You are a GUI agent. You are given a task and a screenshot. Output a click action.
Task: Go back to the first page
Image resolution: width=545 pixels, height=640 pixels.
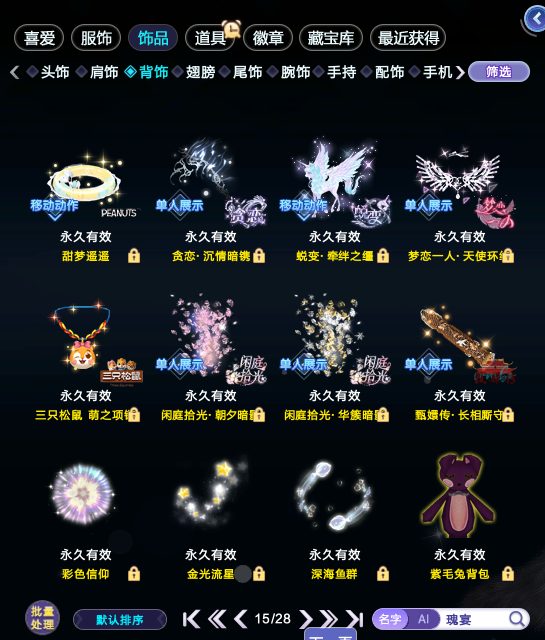pyautogui.click(x=191, y=619)
